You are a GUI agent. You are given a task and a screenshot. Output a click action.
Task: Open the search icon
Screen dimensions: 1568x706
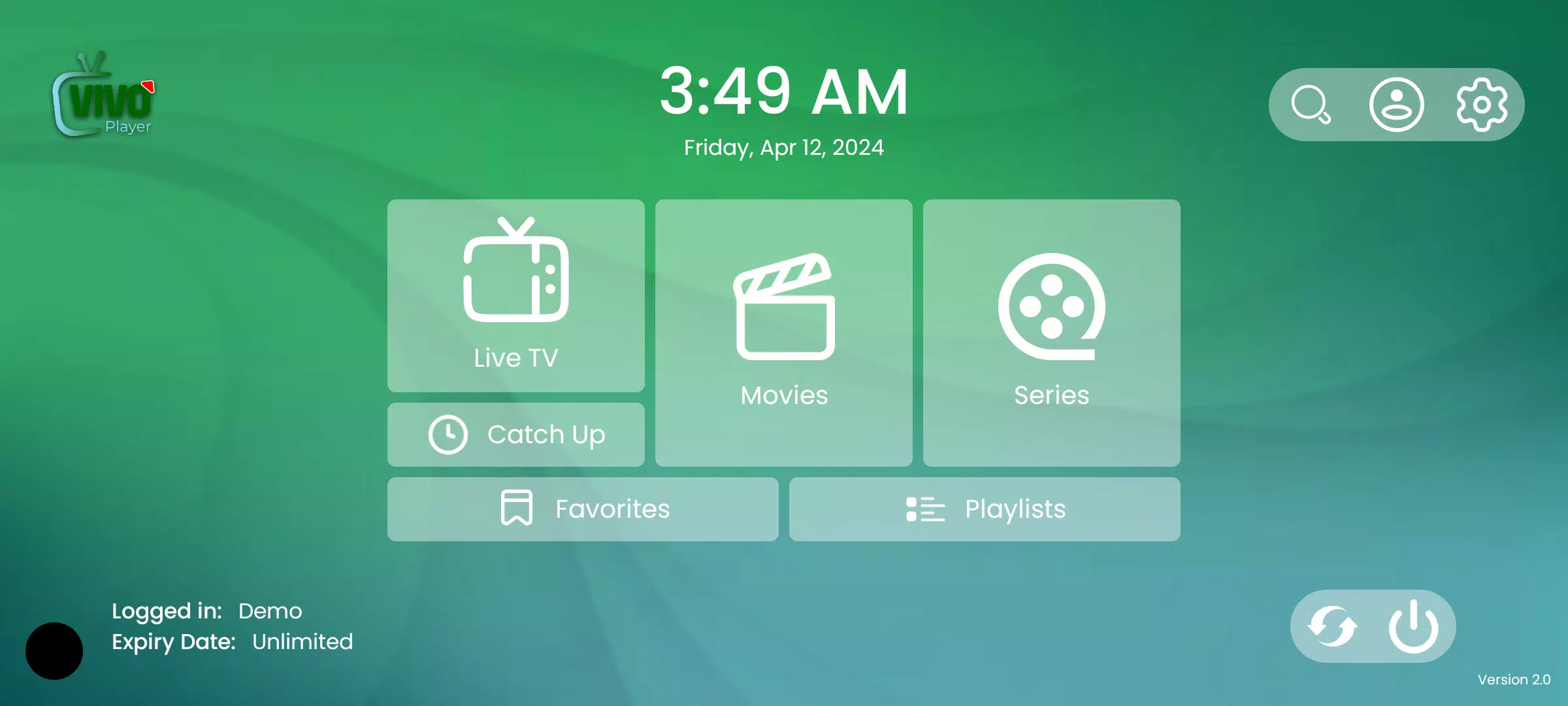click(1311, 105)
